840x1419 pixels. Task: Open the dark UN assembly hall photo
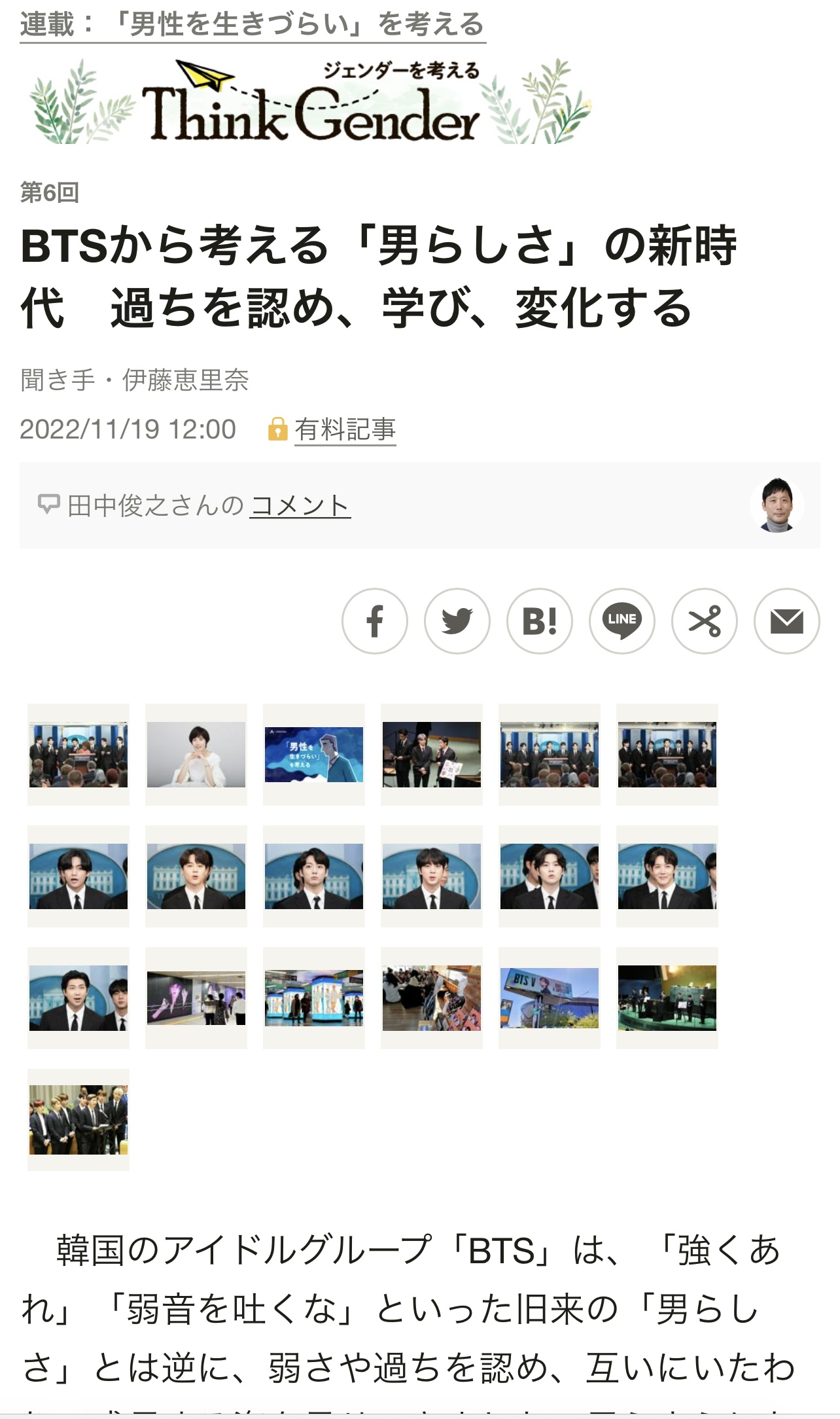pyautogui.click(x=667, y=998)
